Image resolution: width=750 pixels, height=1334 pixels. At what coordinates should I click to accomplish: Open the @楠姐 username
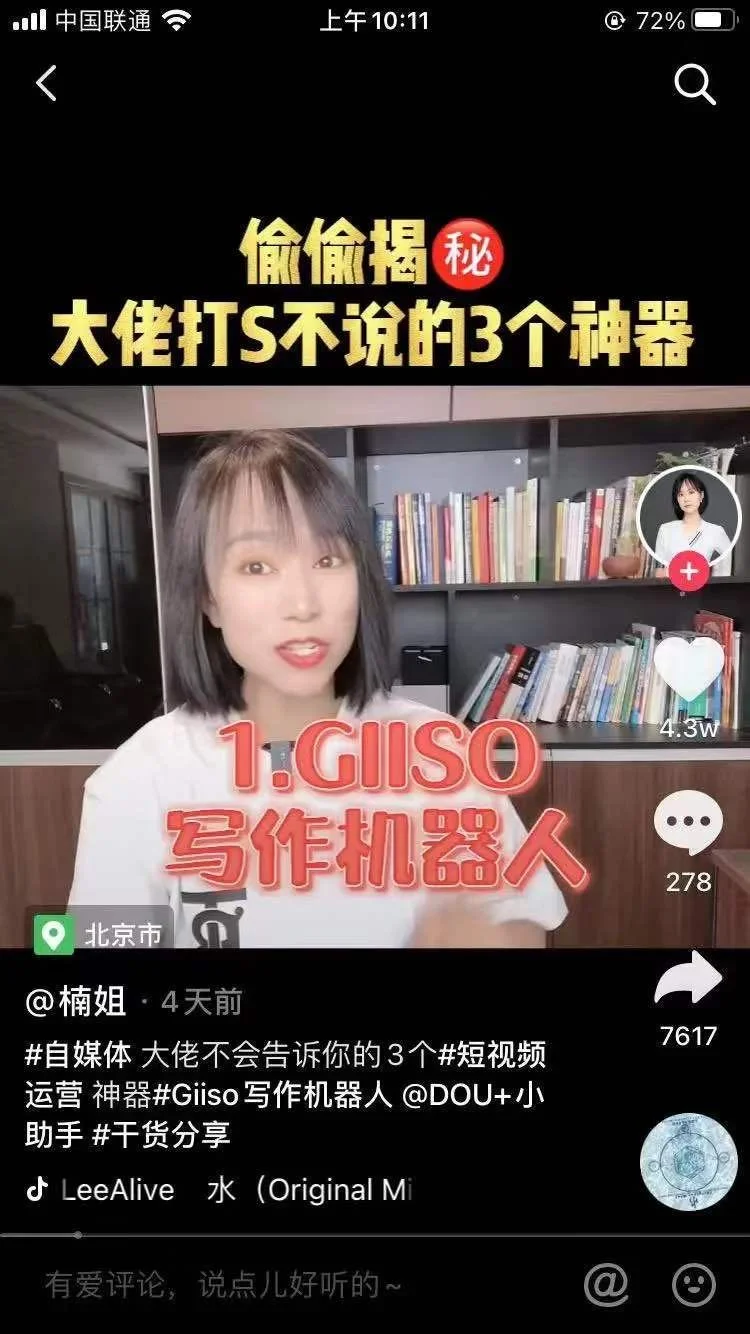tap(76, 1001)
